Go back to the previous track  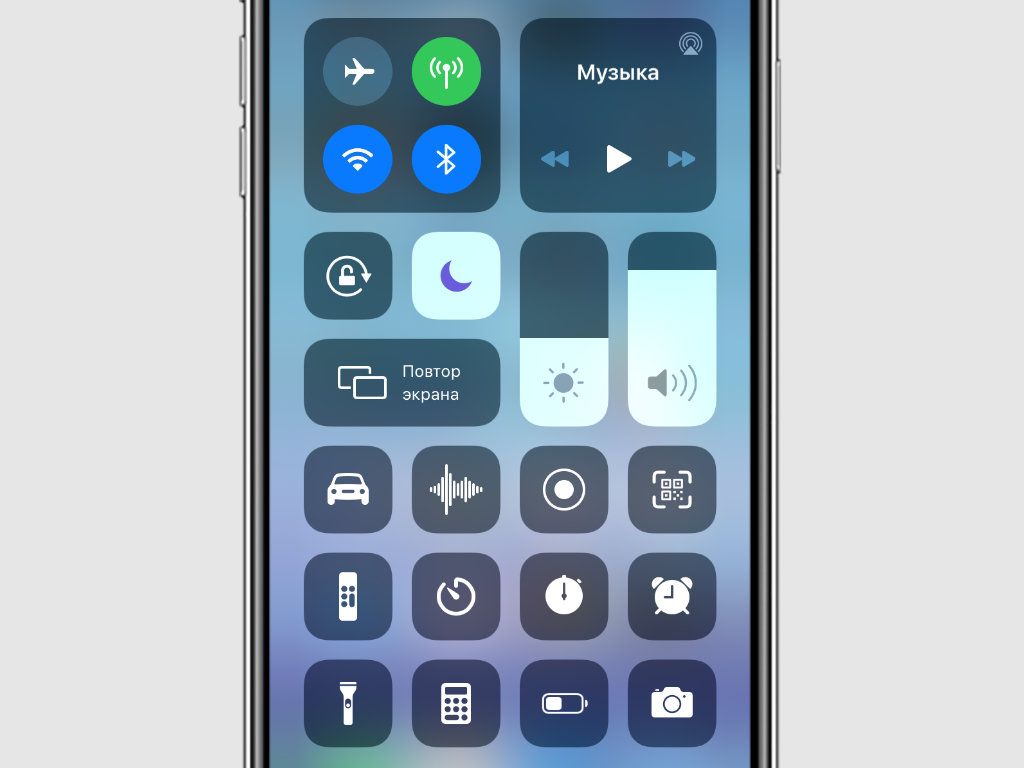tap(555, 159)
